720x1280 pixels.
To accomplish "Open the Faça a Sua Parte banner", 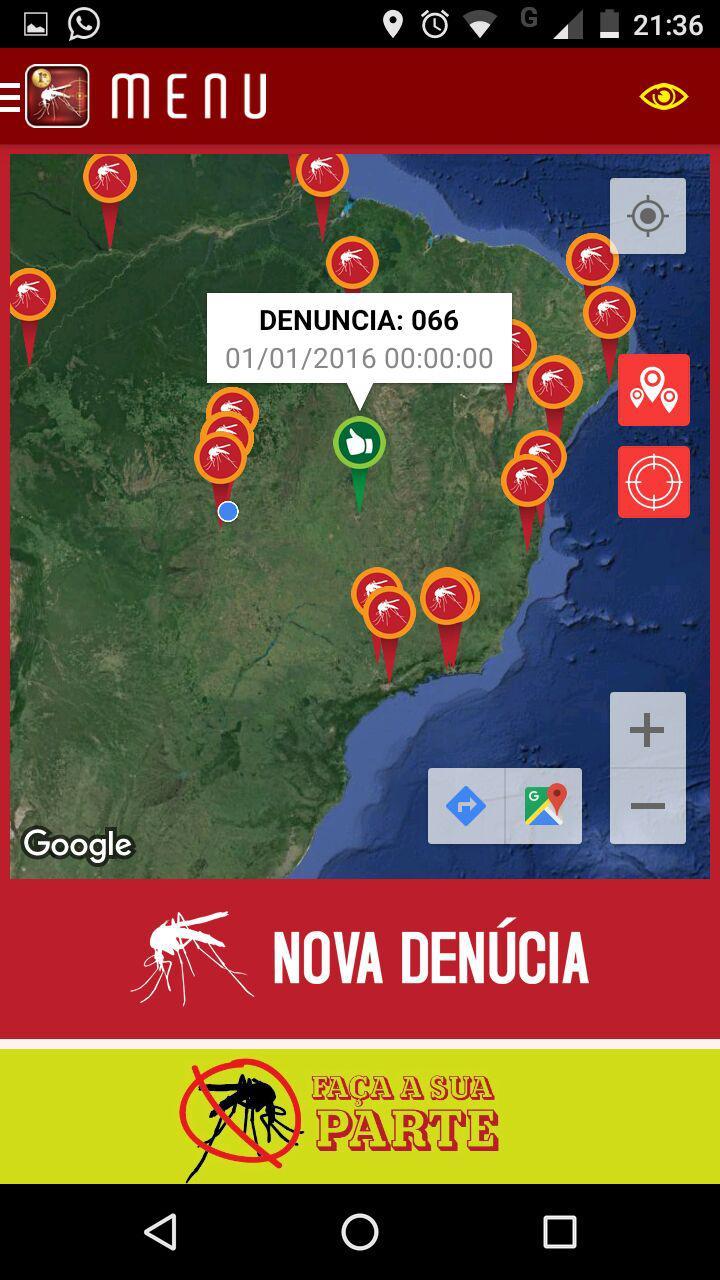I will coord(360,1116).
